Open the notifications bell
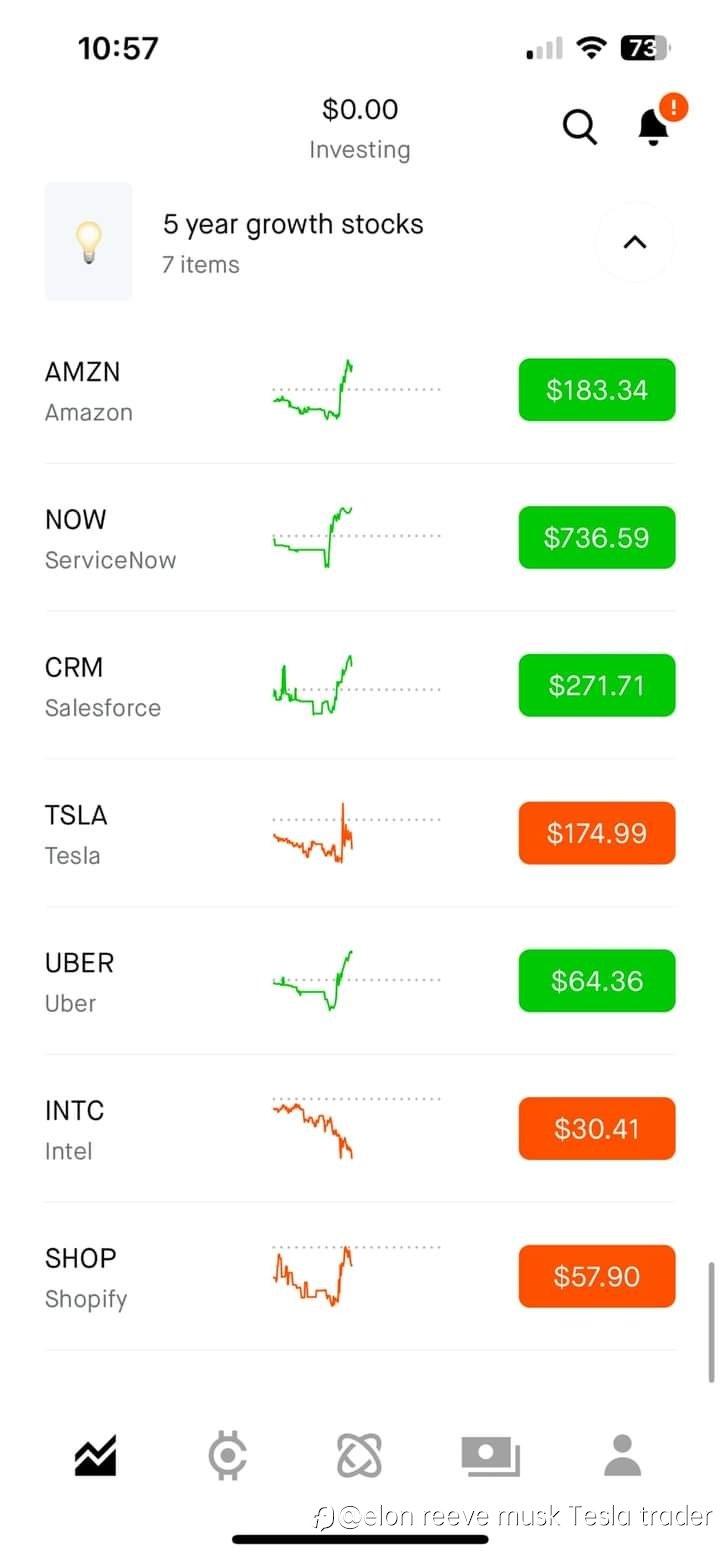 [x=654, y=127]
